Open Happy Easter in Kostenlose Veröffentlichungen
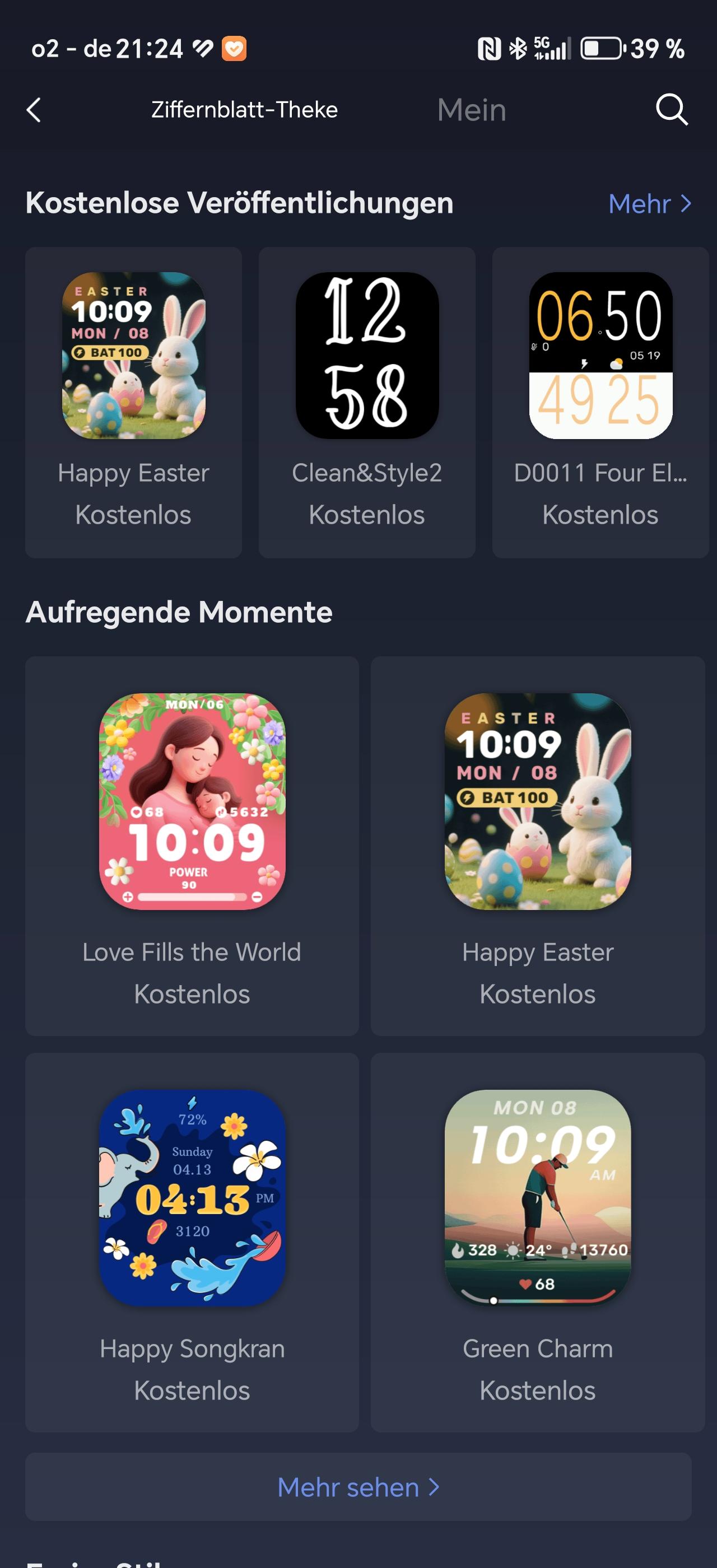Screen dimensions: 717x1568 pyautogui.click(x=133, y=402)
